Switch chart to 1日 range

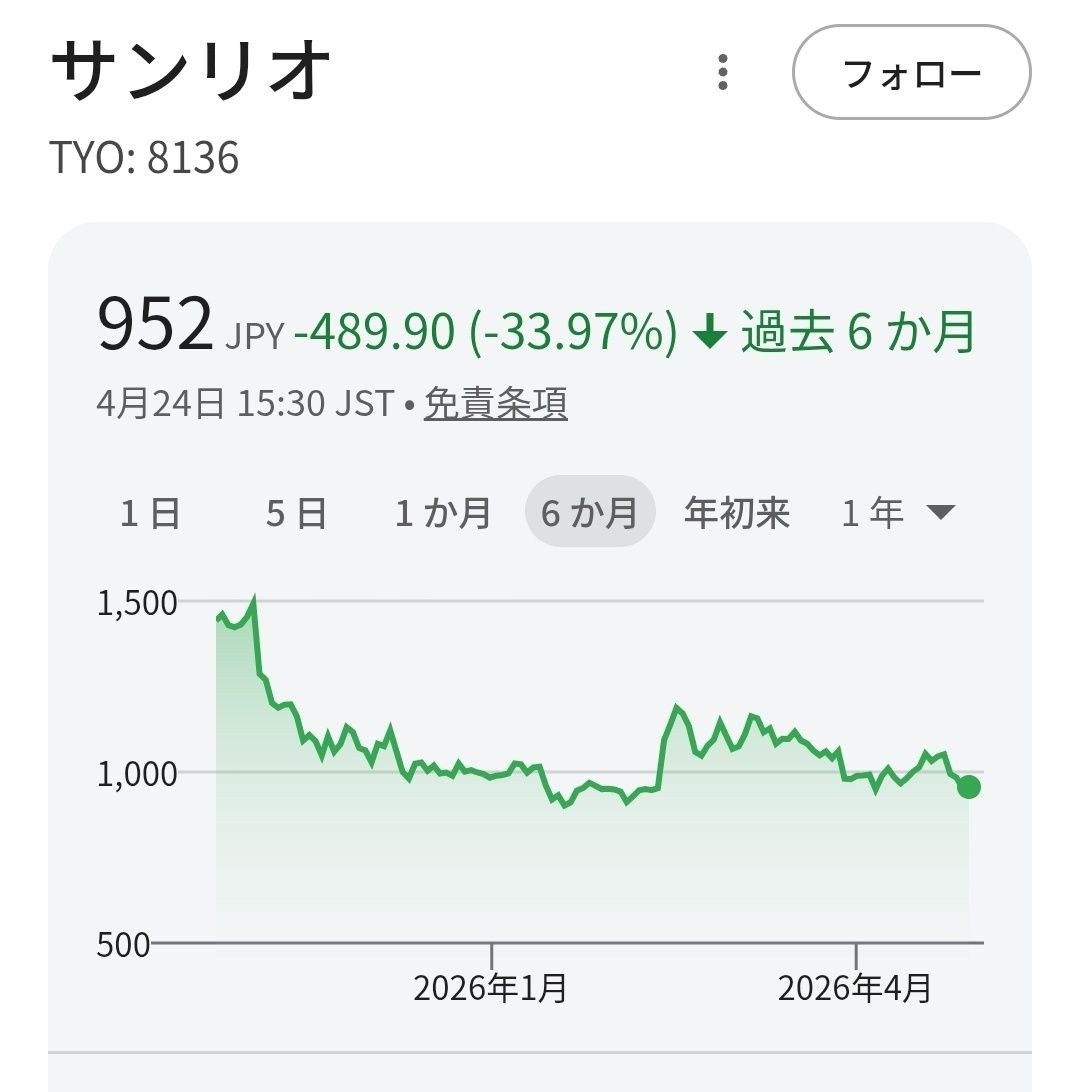pyautogui.click(x=151, y=513)
